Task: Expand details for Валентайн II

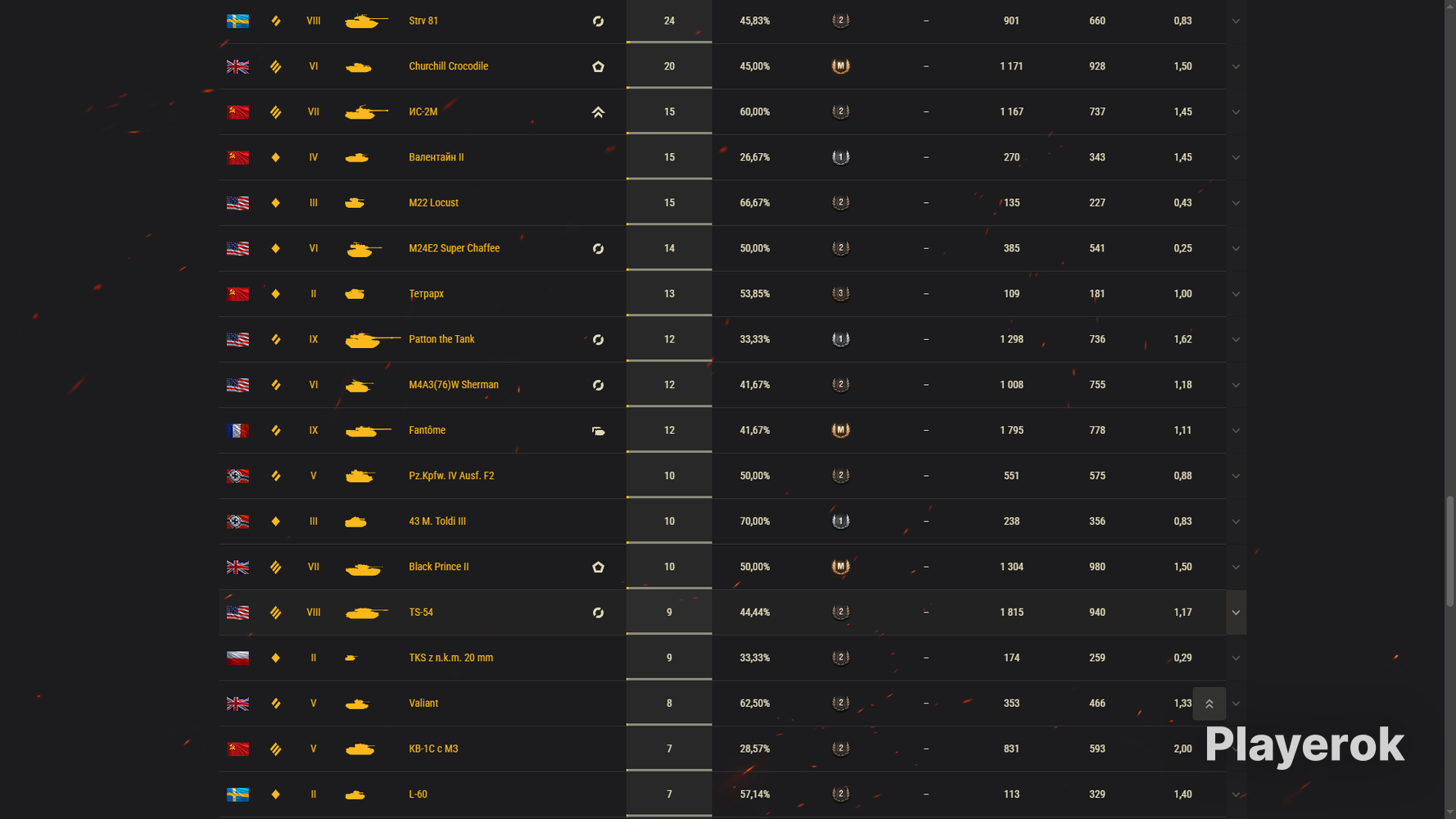Action: tap(1236, 157)
